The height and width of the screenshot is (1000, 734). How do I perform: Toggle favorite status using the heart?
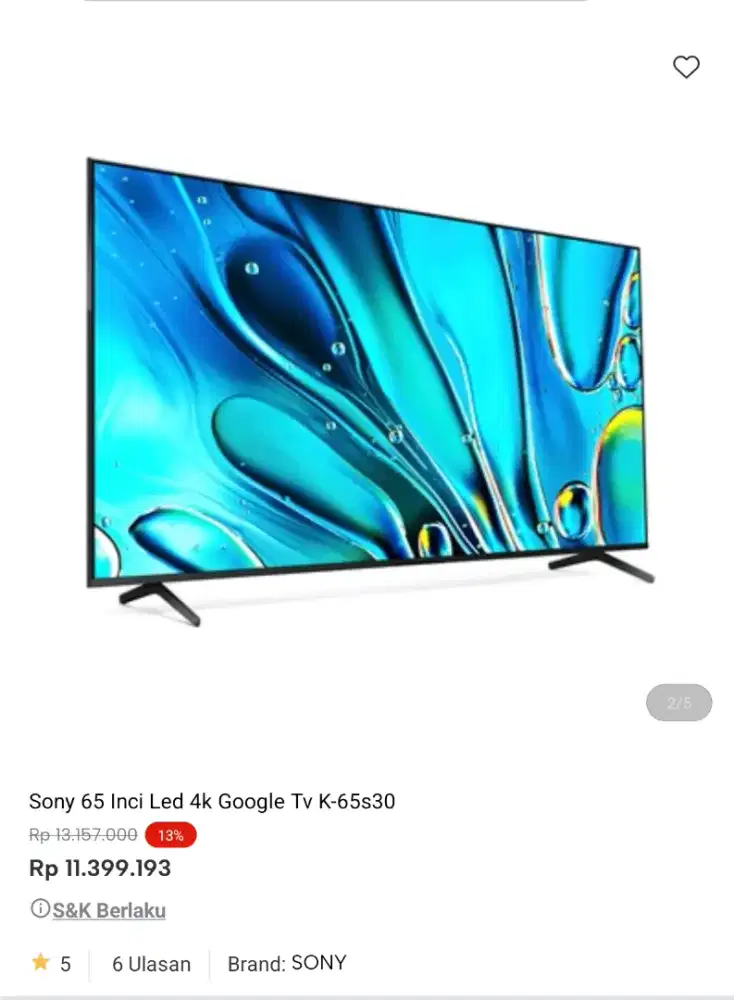point(686,67)
